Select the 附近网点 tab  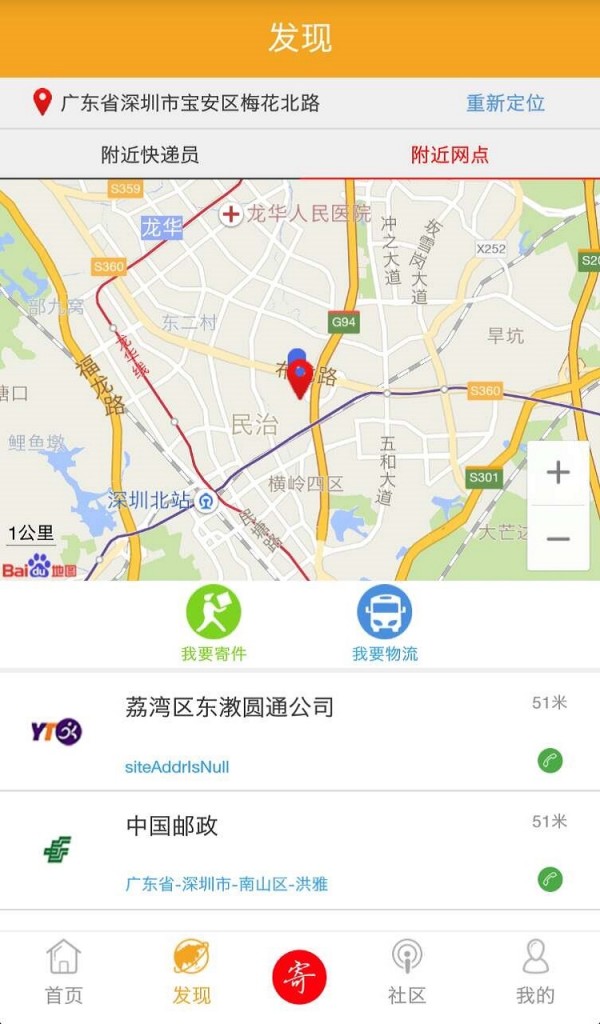[x=450, y=155]
